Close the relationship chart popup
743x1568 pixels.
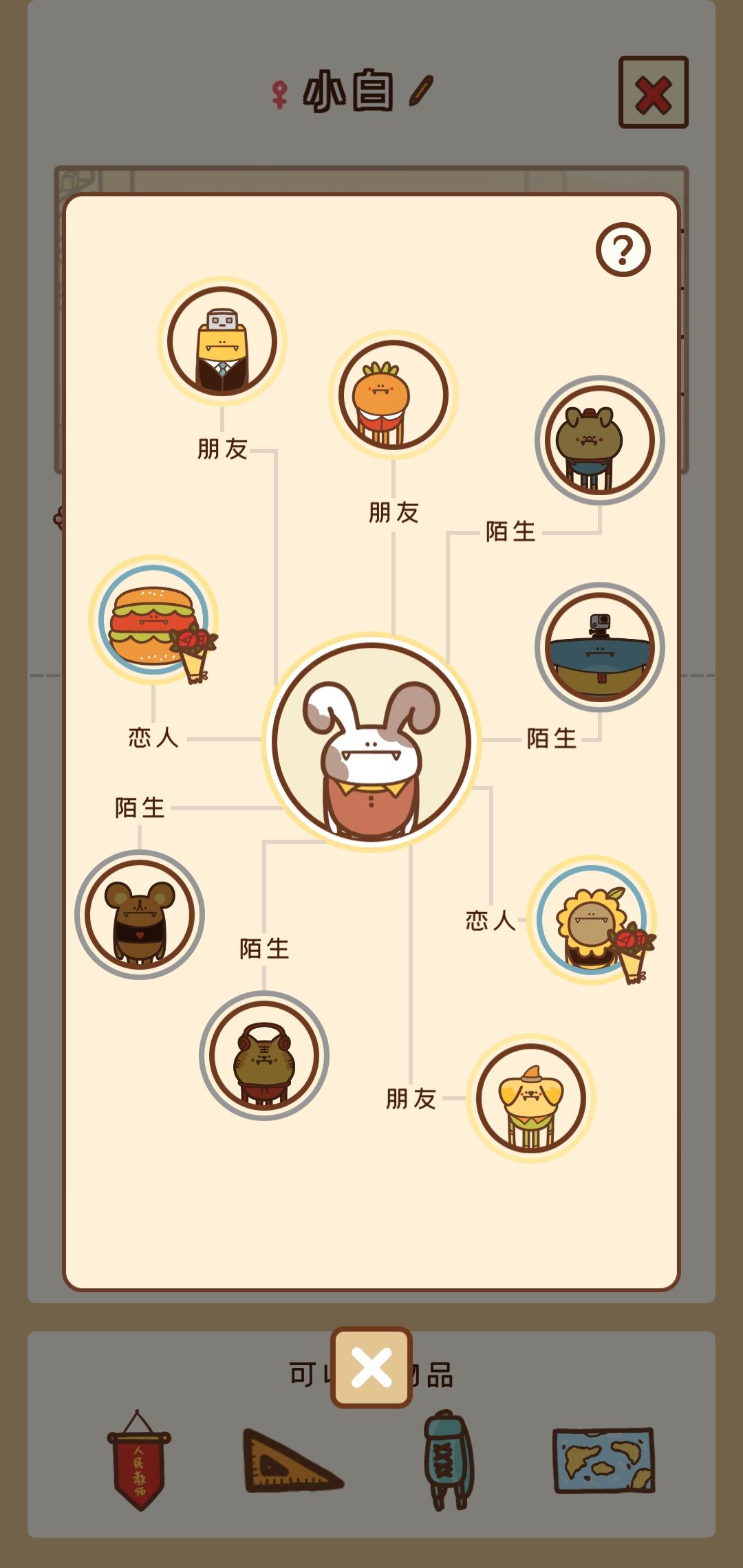click(x=371, y=1368)
